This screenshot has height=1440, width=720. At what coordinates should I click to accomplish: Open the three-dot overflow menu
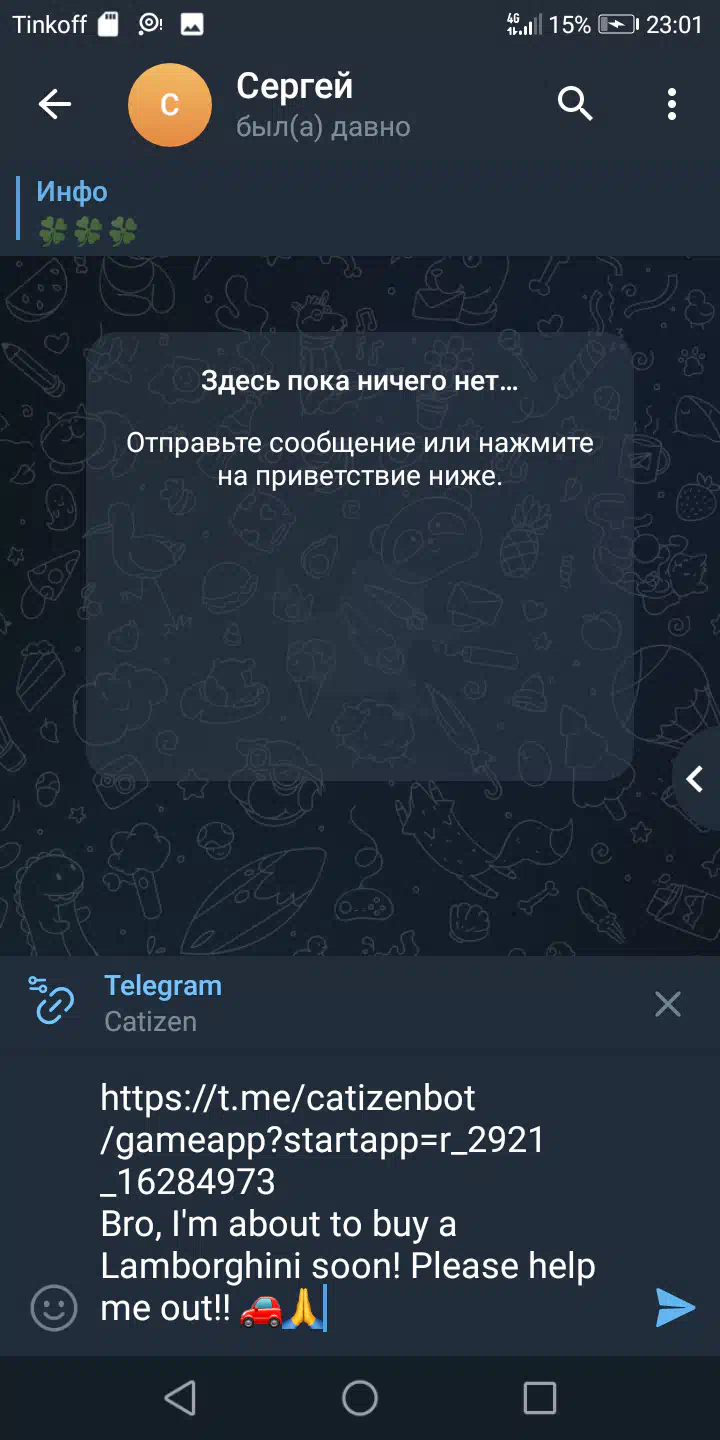click(672, 104)
